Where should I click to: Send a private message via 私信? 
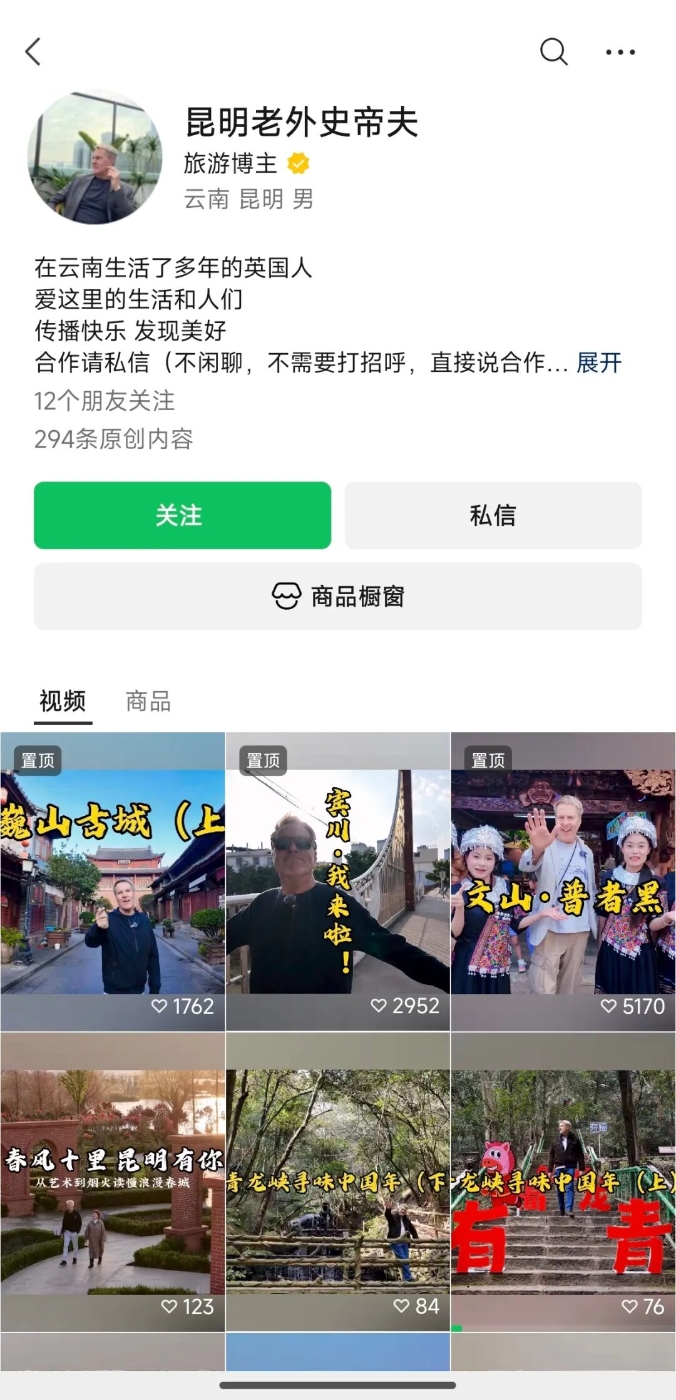(x=493, y=515)
